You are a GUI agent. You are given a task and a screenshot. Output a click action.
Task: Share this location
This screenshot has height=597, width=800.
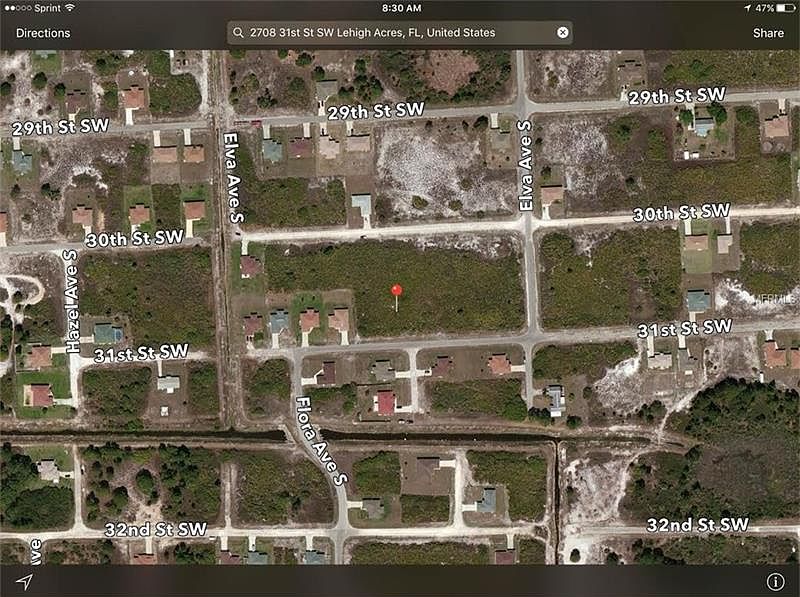(x=768, y=33)
